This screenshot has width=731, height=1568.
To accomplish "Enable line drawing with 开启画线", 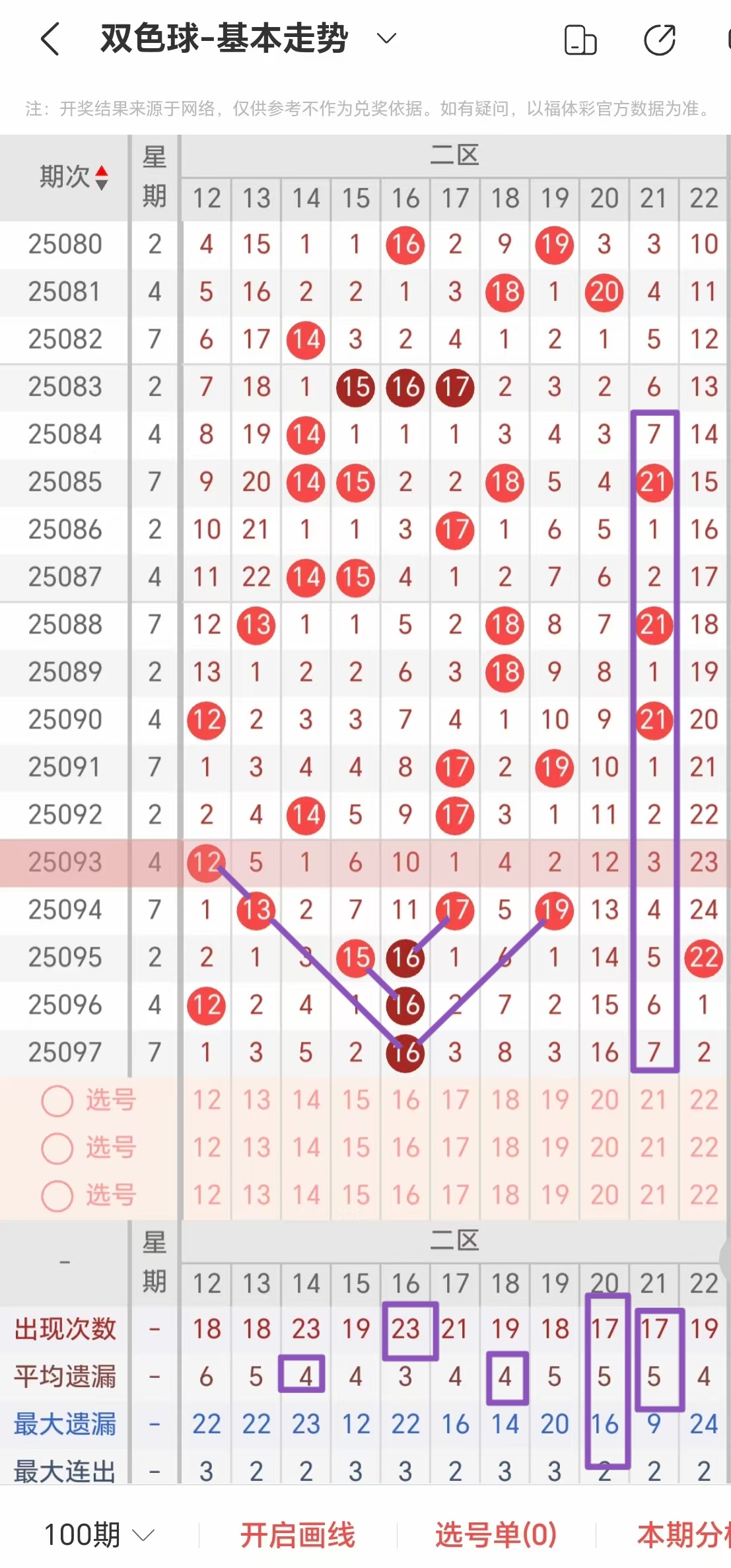I will point(297,1535).
